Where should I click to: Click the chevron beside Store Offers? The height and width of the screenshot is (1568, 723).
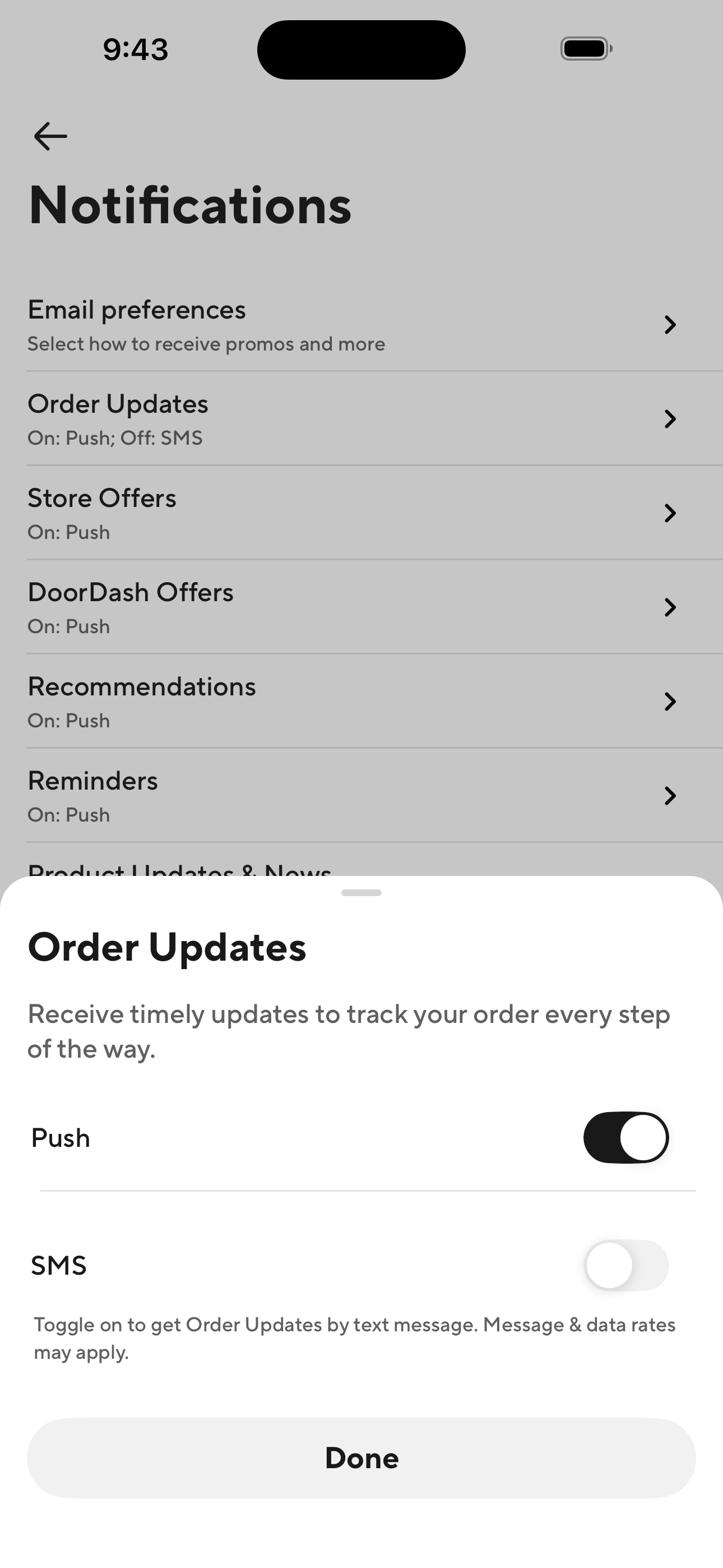670,513
